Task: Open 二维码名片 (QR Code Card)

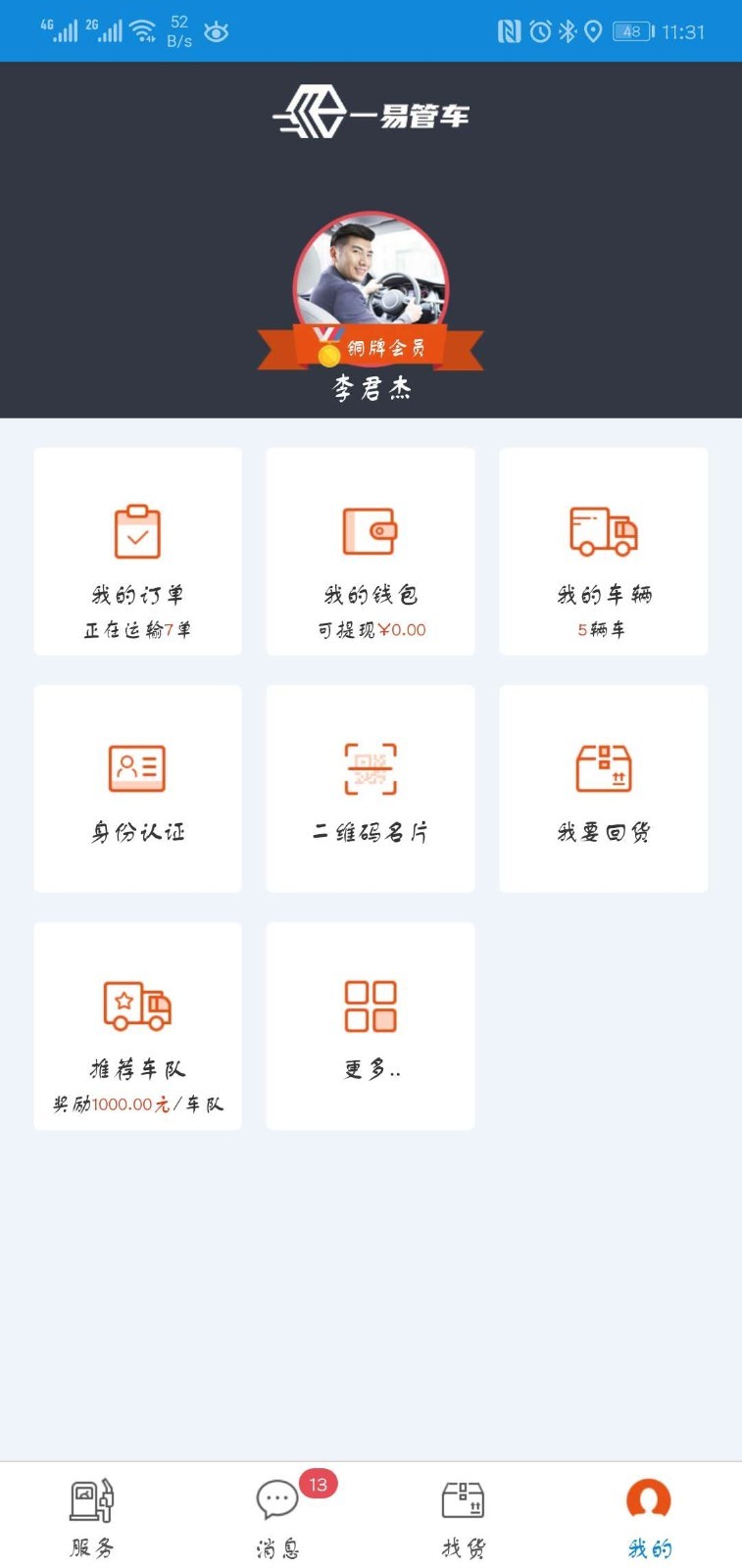Action: (370, 789)
